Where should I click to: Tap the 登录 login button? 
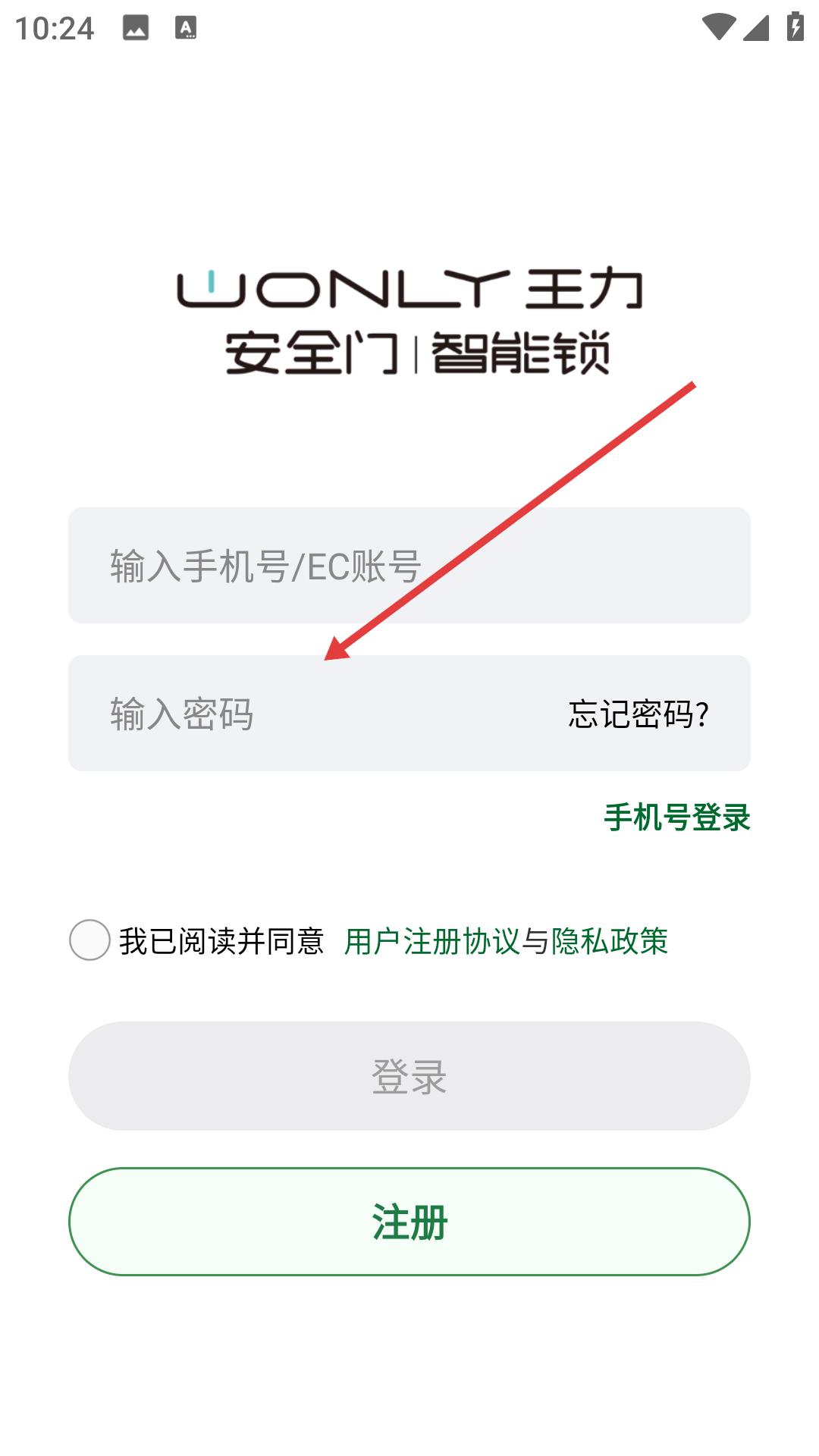pos(409,1076)
